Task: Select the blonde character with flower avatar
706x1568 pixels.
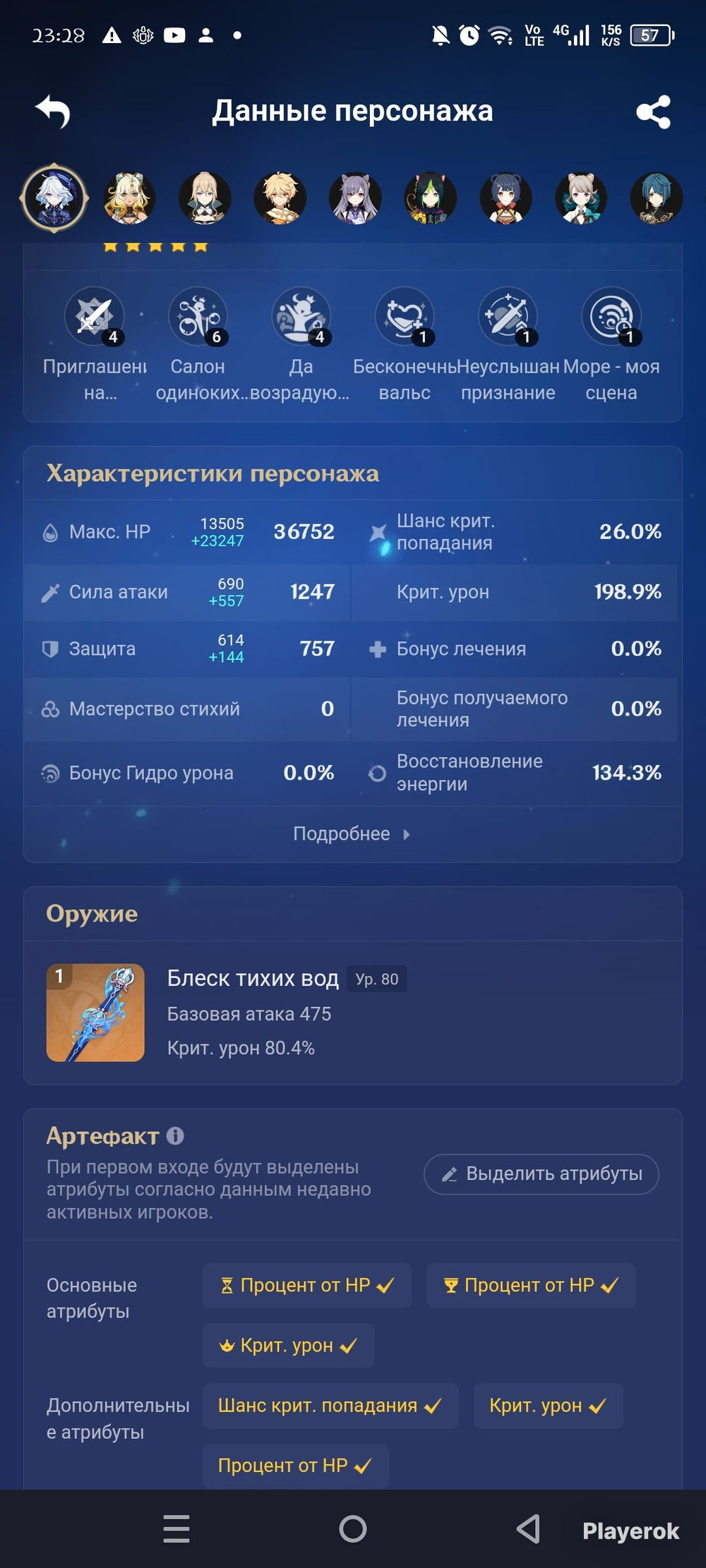Action: click(x=129, y=198)
